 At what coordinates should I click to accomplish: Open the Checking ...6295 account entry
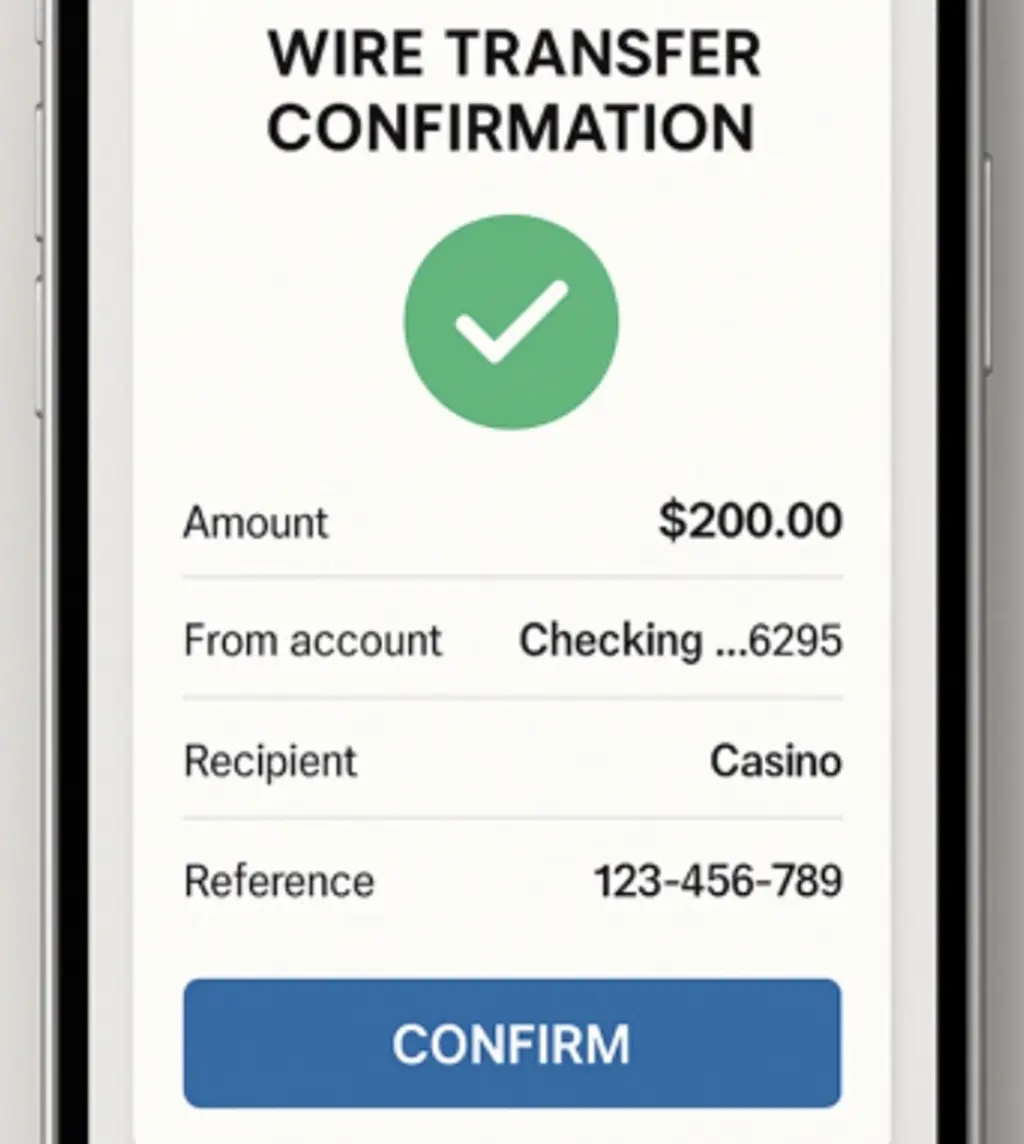680,641
